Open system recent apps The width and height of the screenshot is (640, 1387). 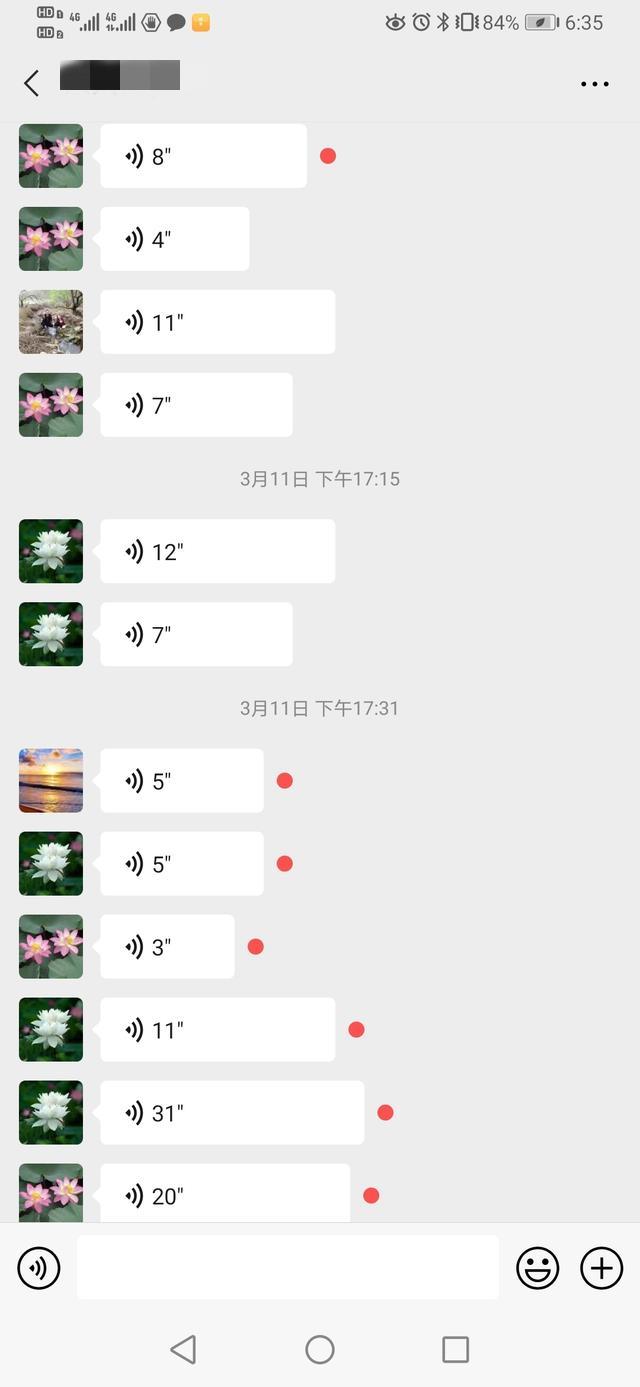point(455,1349)
